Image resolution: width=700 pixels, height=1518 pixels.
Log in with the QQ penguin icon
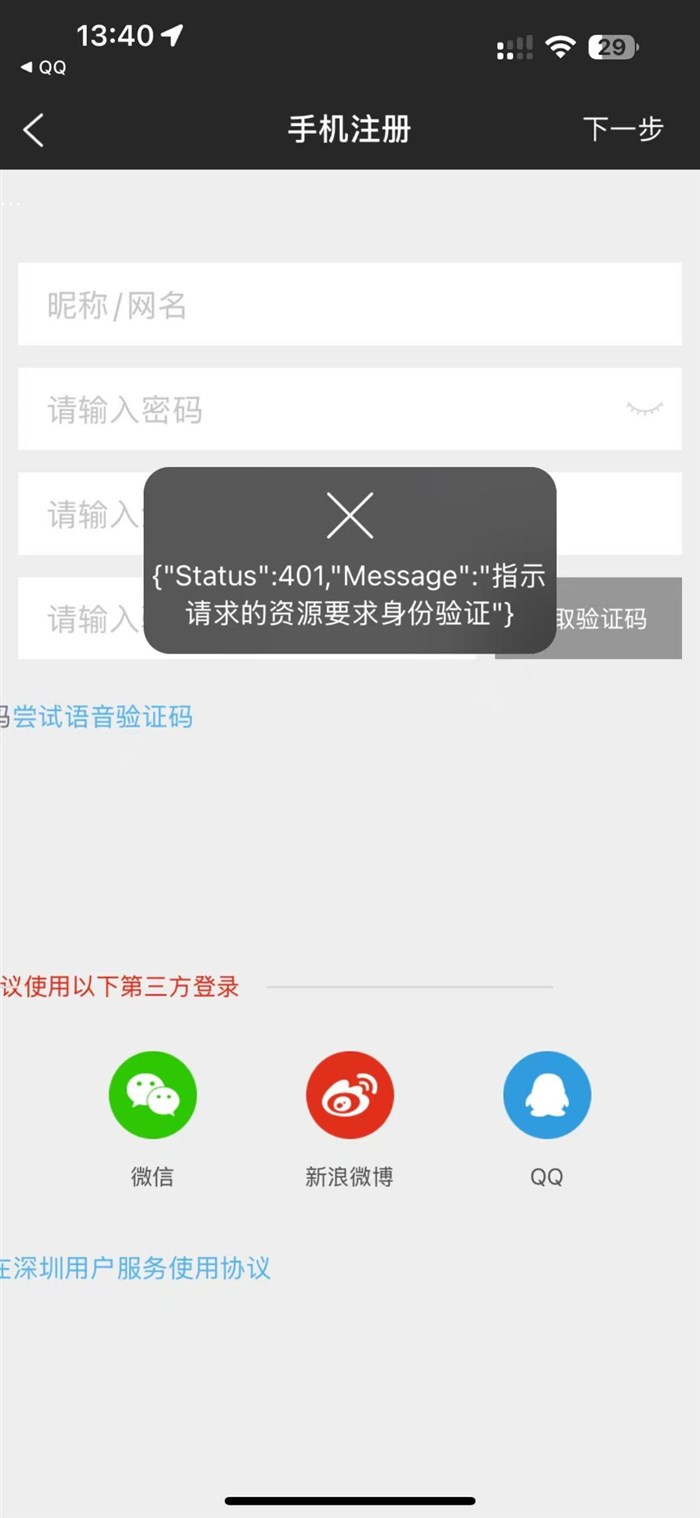coord(547,1095)
